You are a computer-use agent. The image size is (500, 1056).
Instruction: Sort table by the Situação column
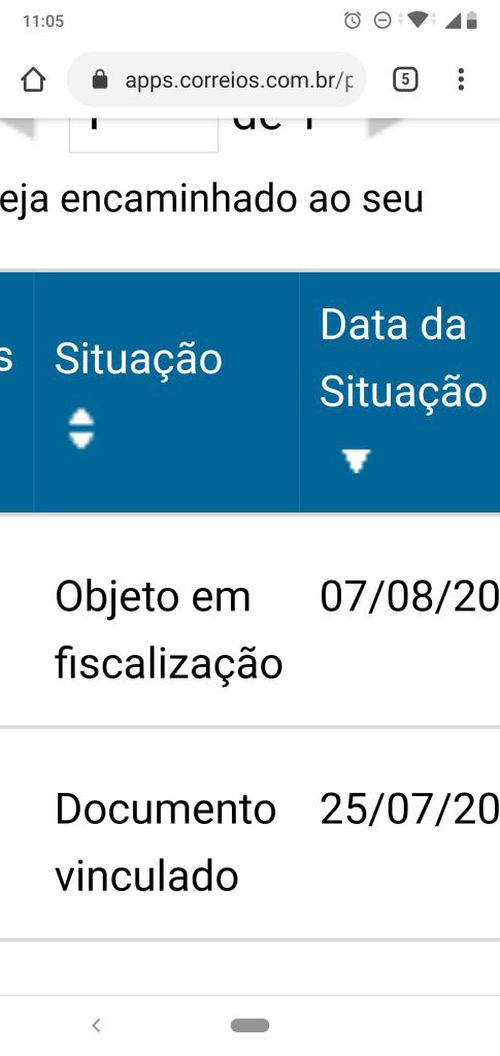click(x=81, y=429)
